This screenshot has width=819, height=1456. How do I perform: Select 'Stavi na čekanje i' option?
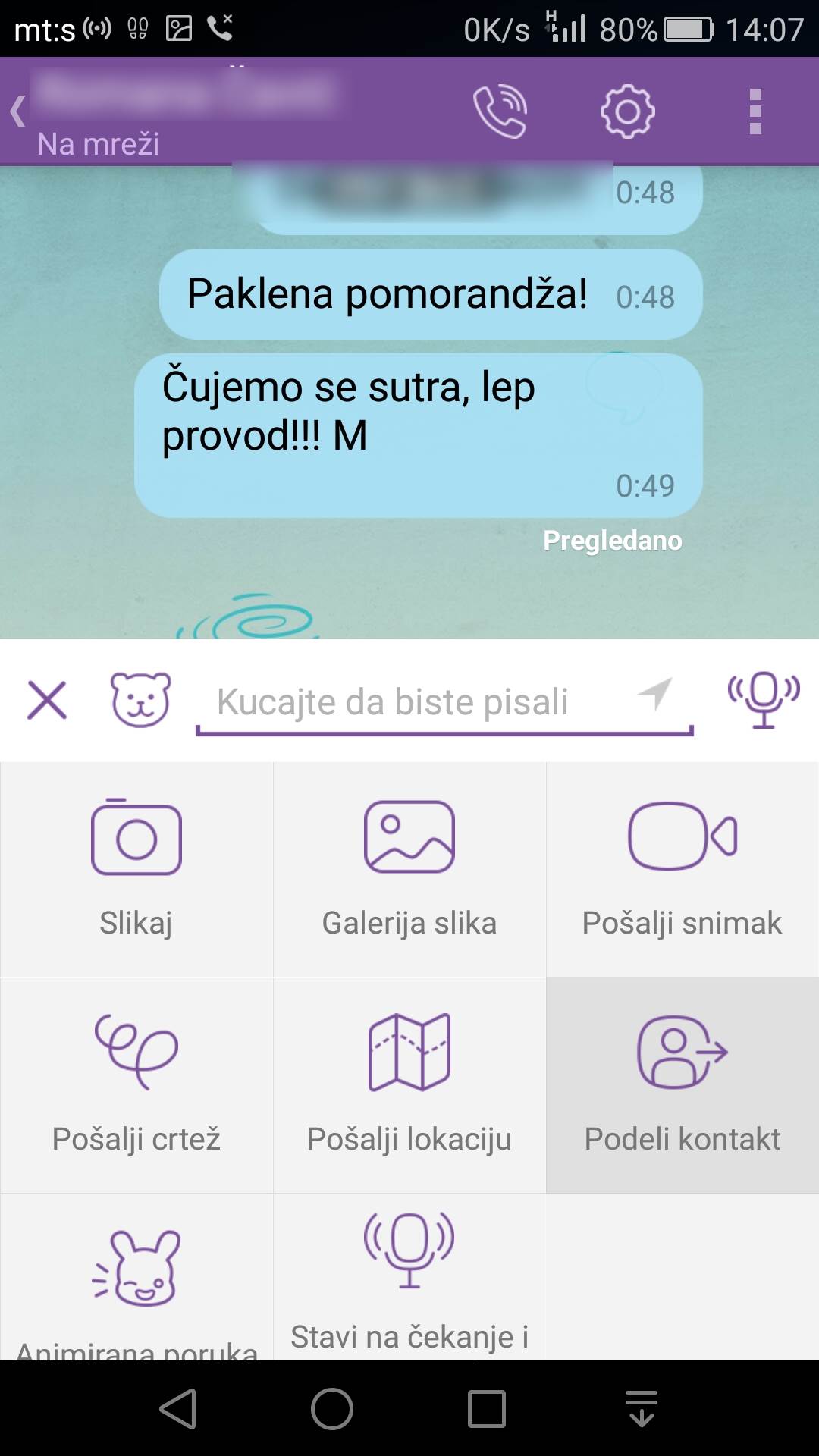[x=409, y=1282]
